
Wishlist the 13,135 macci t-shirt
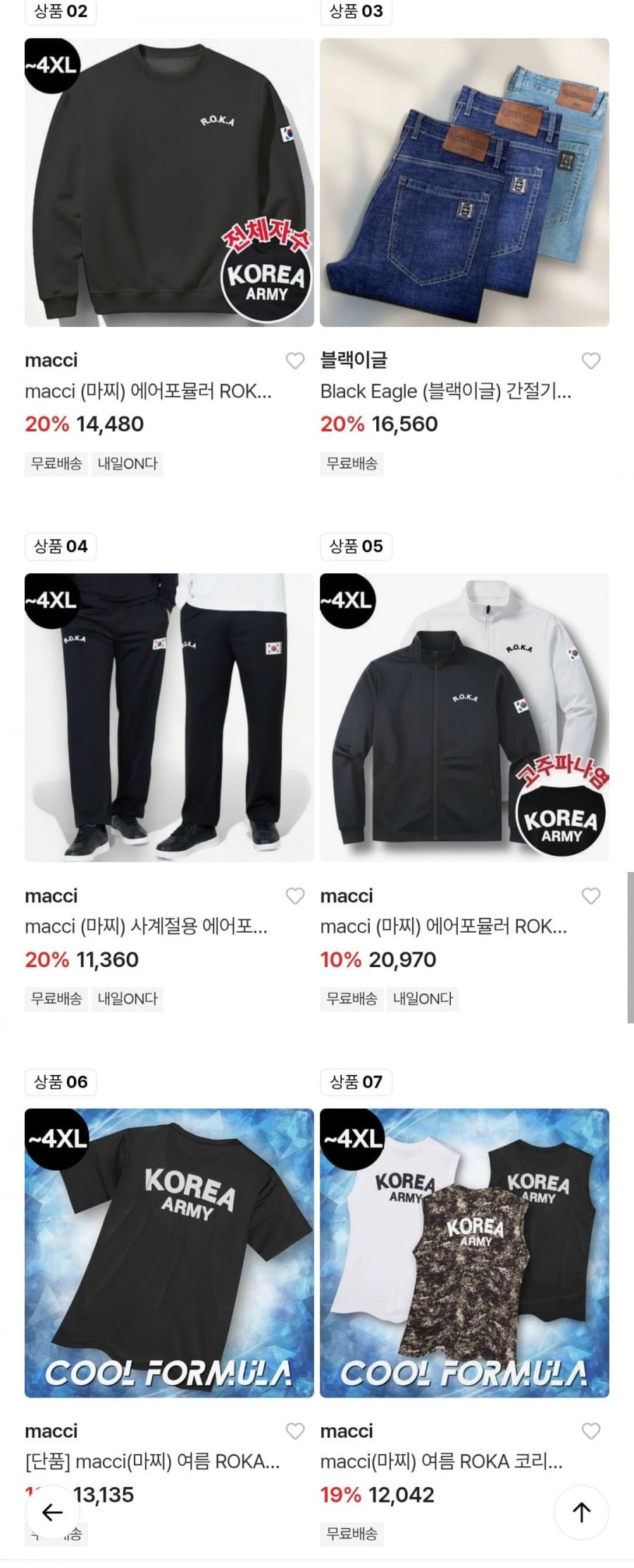click(295, 1431)
